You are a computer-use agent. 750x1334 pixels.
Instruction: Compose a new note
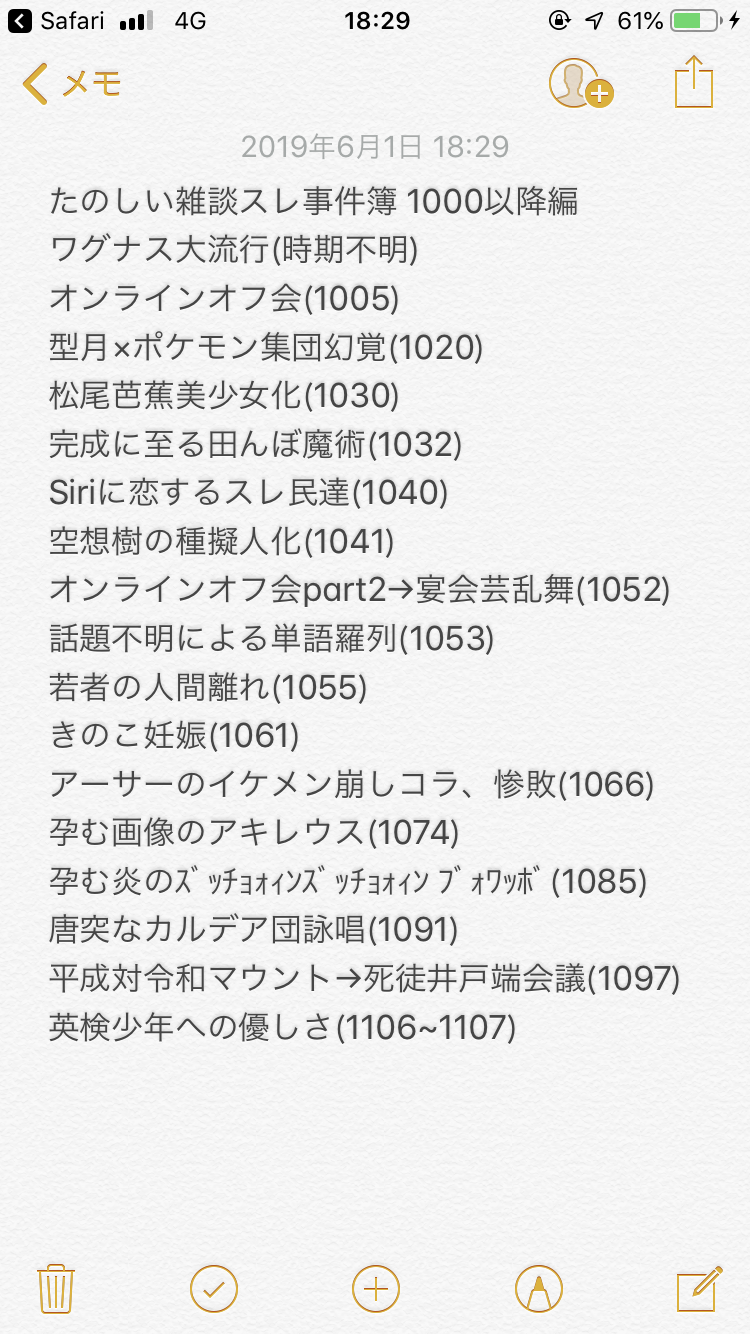point(699,1288)
